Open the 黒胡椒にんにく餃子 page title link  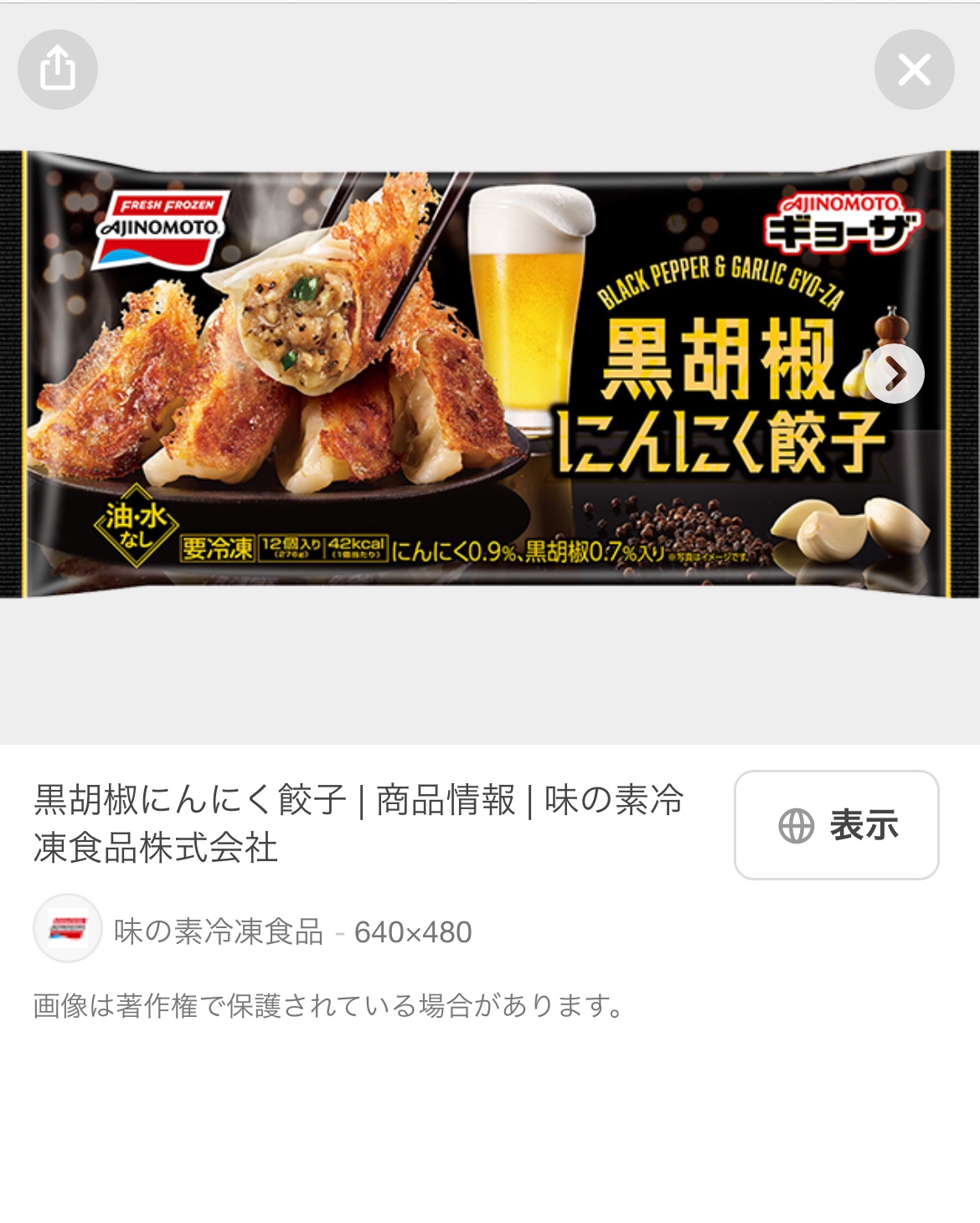(358, 823)
